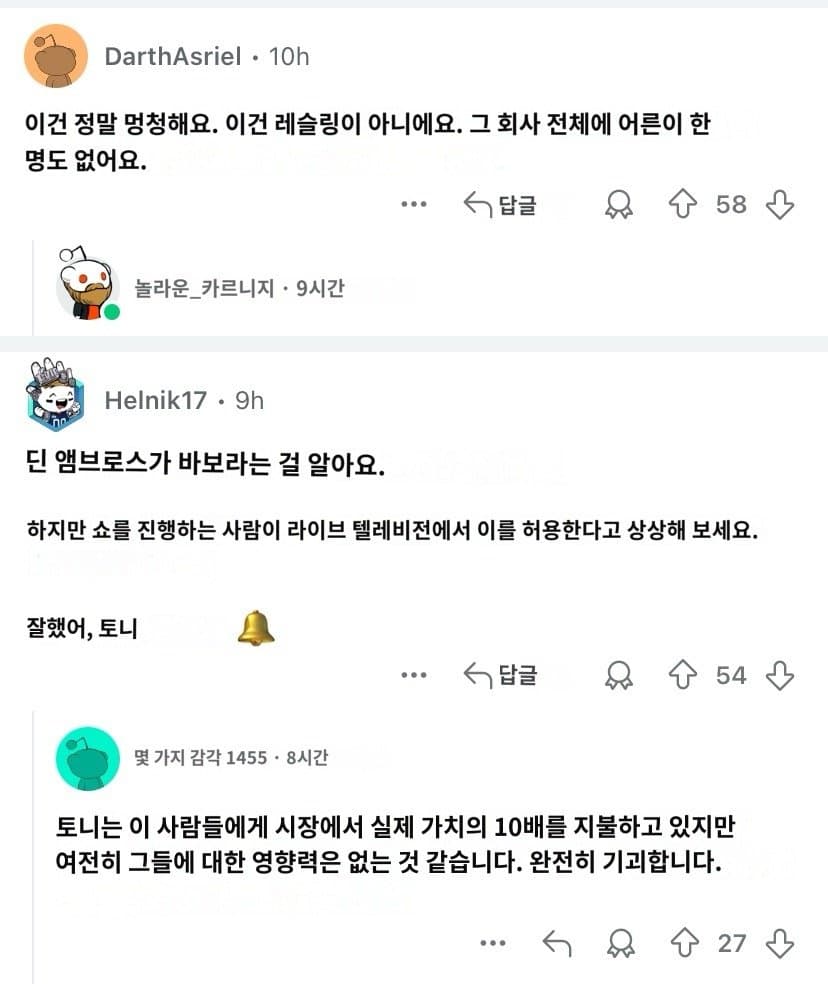
Task: Downvote Helnik17's comment
Action: coord(779,676)
